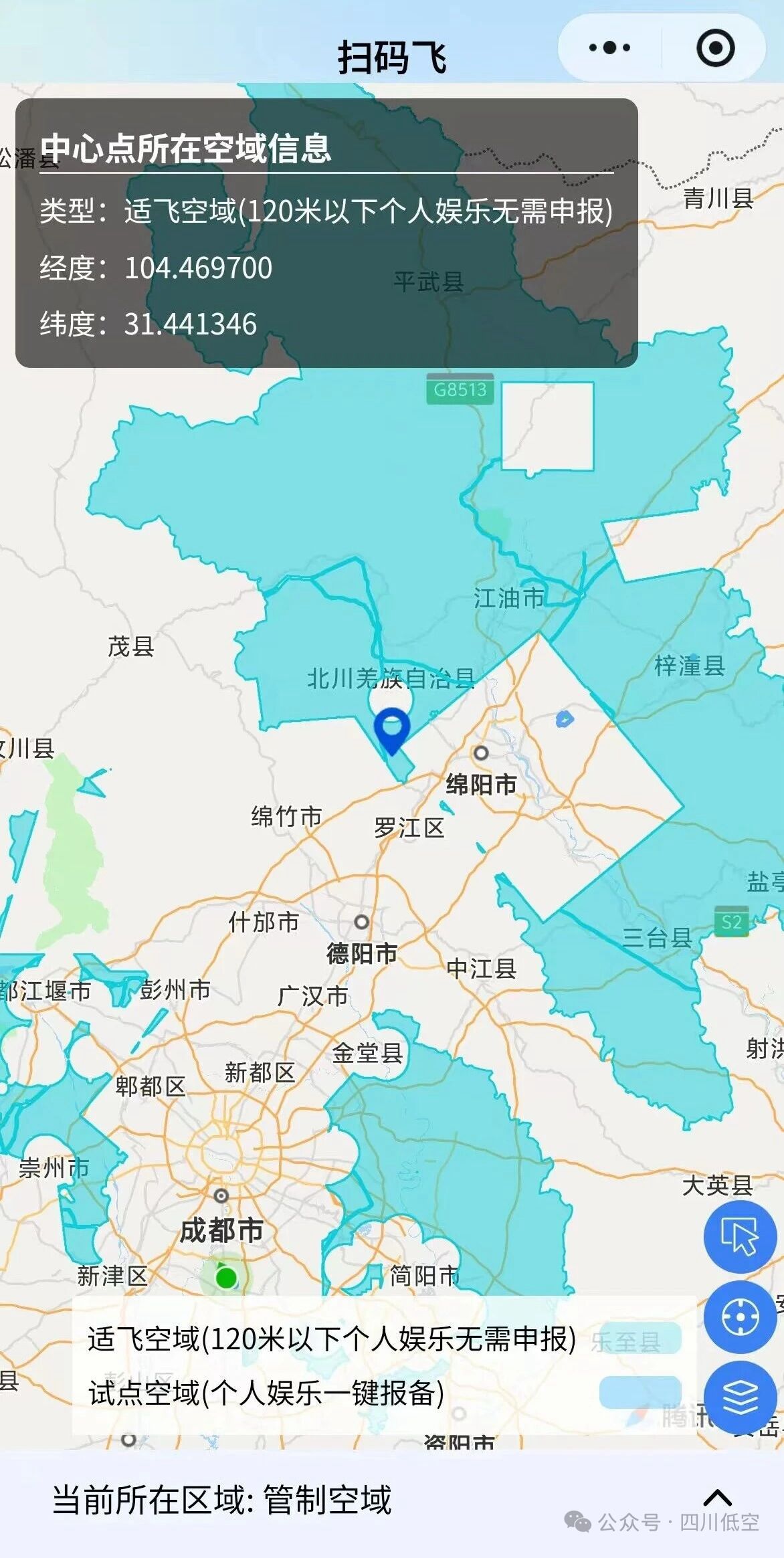784x1558 pixels.
Task: Recenter the map to current location
Action: (739, 1317)
